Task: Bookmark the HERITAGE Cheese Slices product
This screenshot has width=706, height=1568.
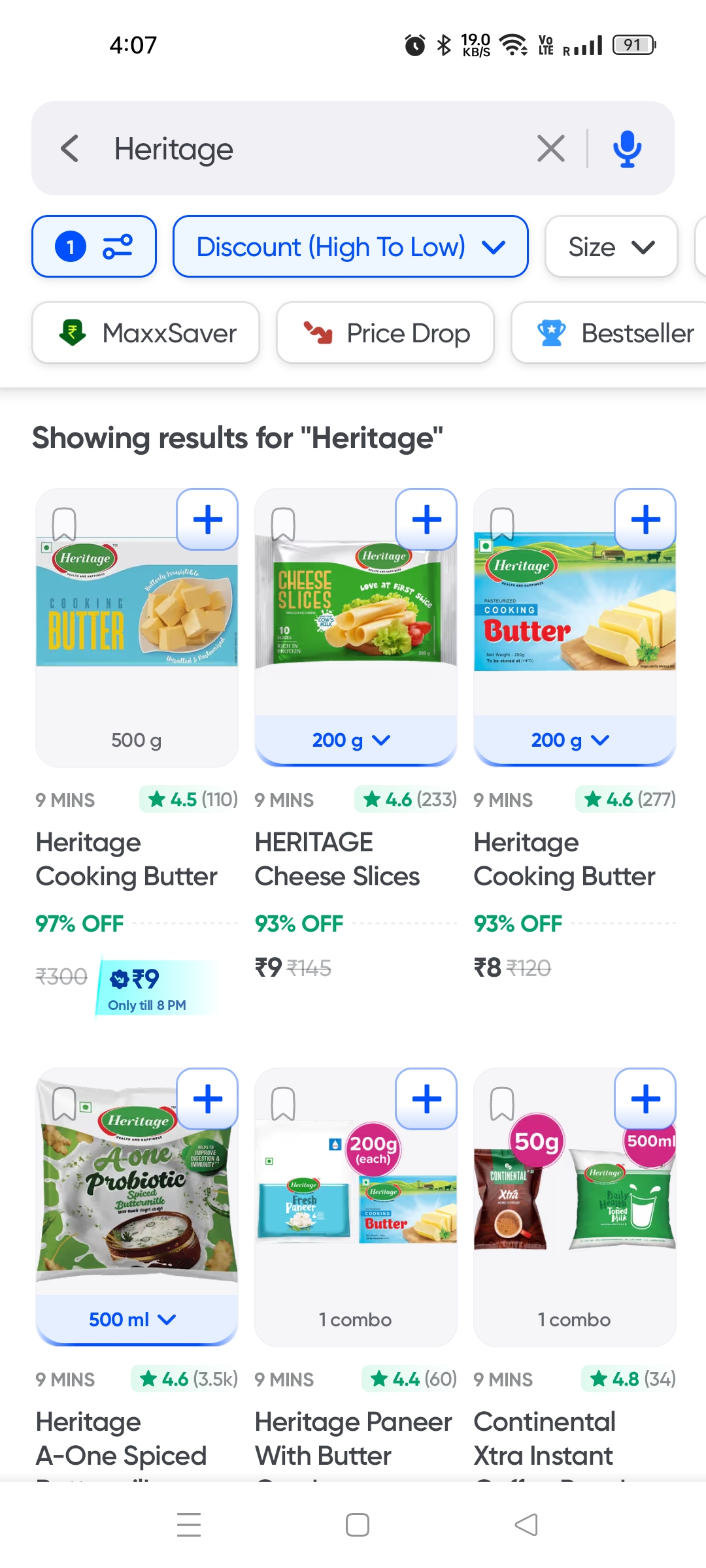Action: pyautogui.click(x=283, y=524)
